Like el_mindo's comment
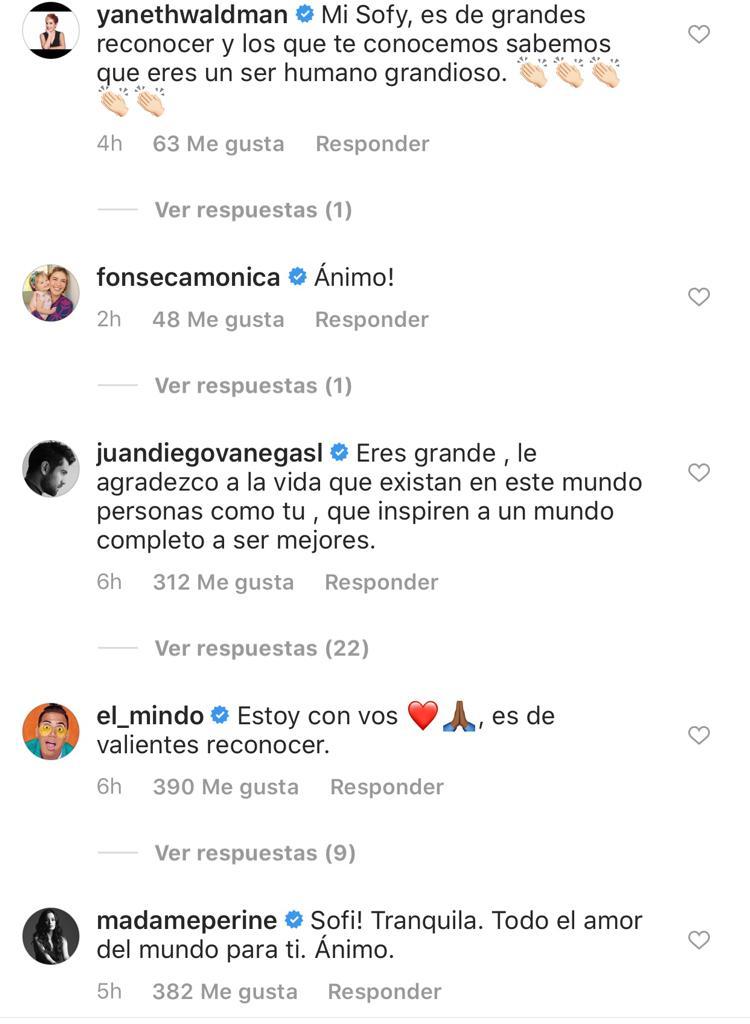The height and width of the screenshot is (1024, 750). pos(700,735)
